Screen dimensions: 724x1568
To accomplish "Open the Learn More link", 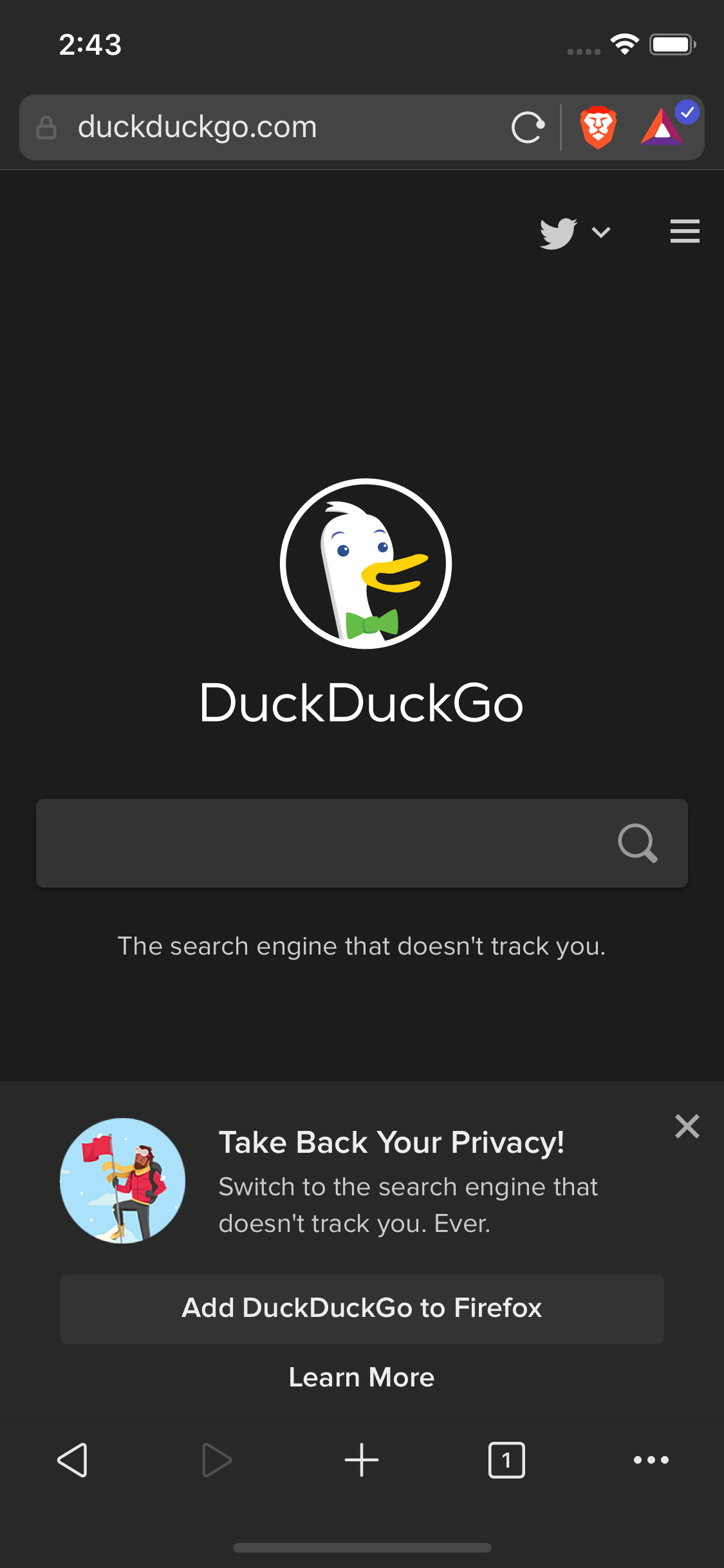I will (x=362, y=1377).
